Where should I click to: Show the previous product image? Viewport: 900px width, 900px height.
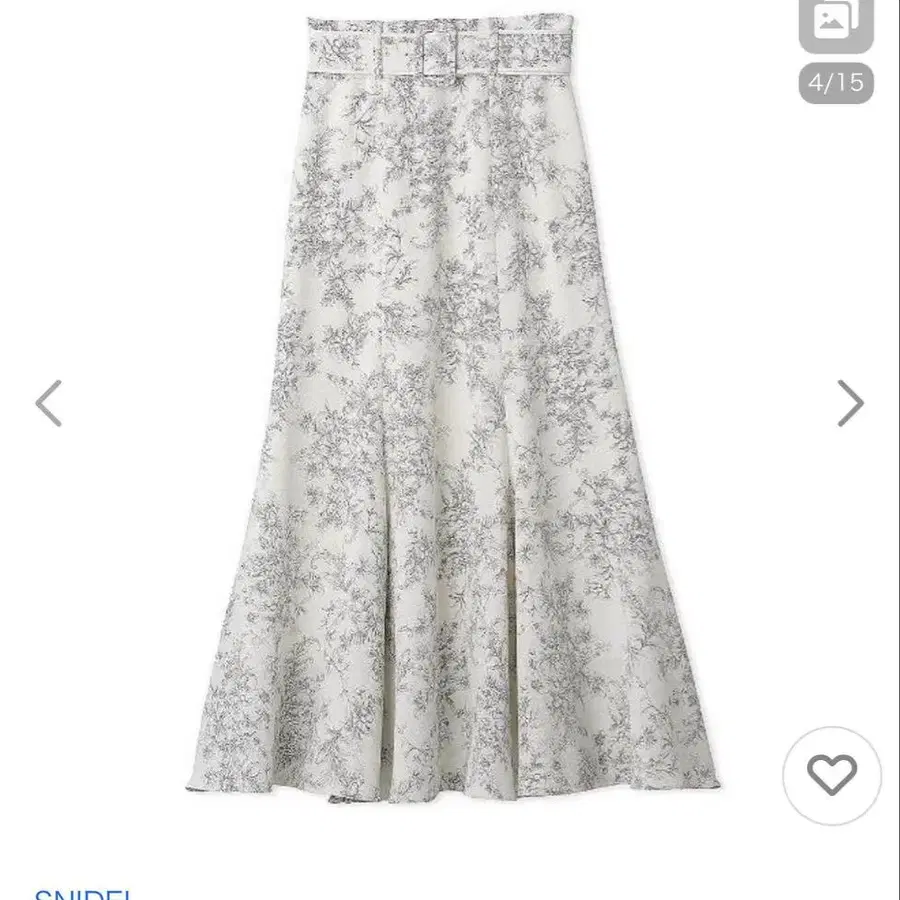pyautogui.click(x=48, y=403)
